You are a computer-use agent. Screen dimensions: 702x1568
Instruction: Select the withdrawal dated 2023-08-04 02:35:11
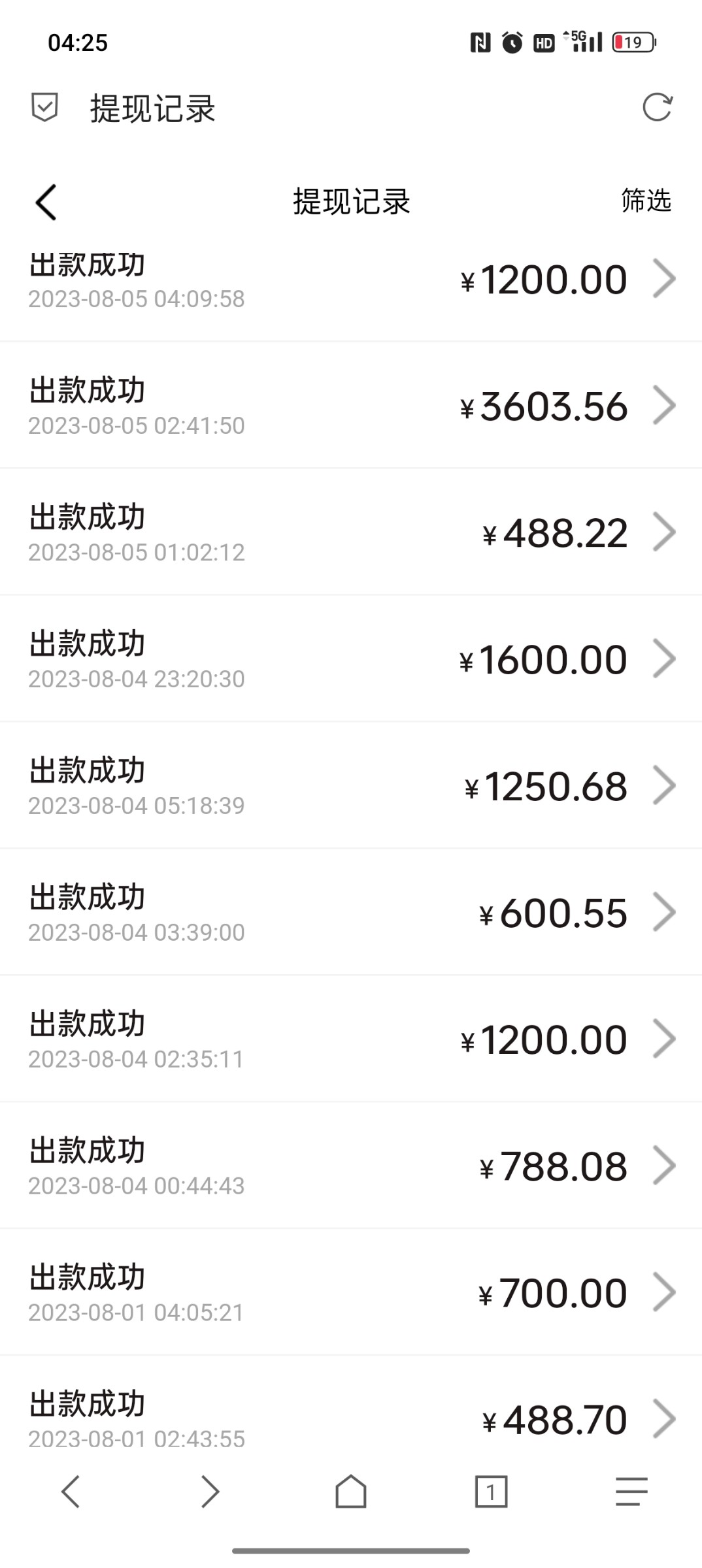click(351, 1039)
